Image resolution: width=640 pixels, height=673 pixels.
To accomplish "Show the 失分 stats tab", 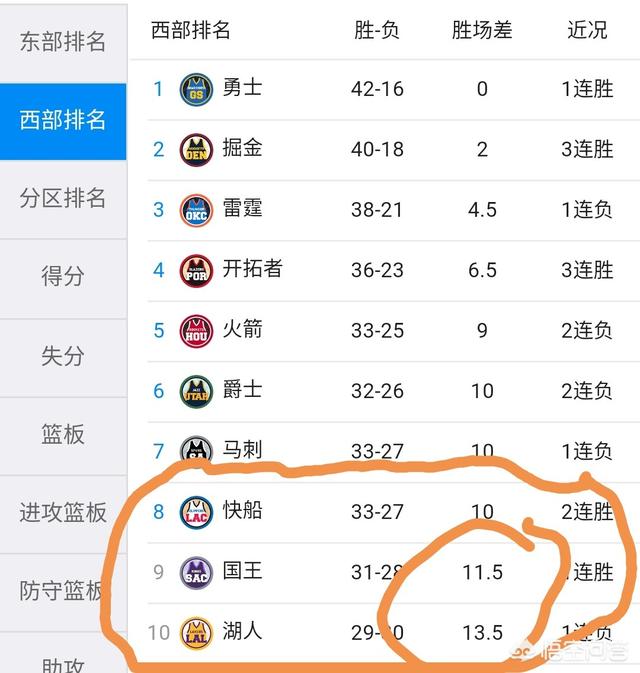I will tap(62, 355).
